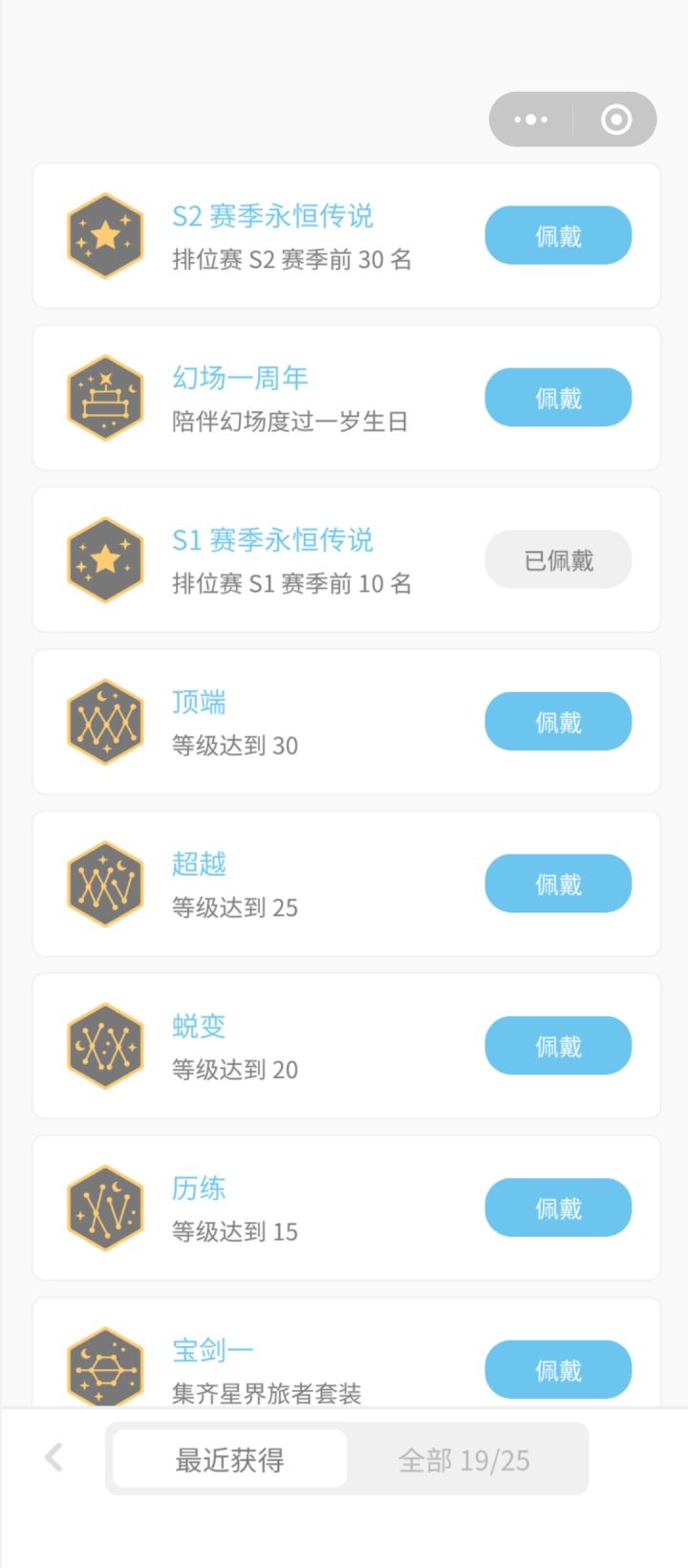
Task: Wear the 超越 level 25 badge
Action: coord(558,883)
